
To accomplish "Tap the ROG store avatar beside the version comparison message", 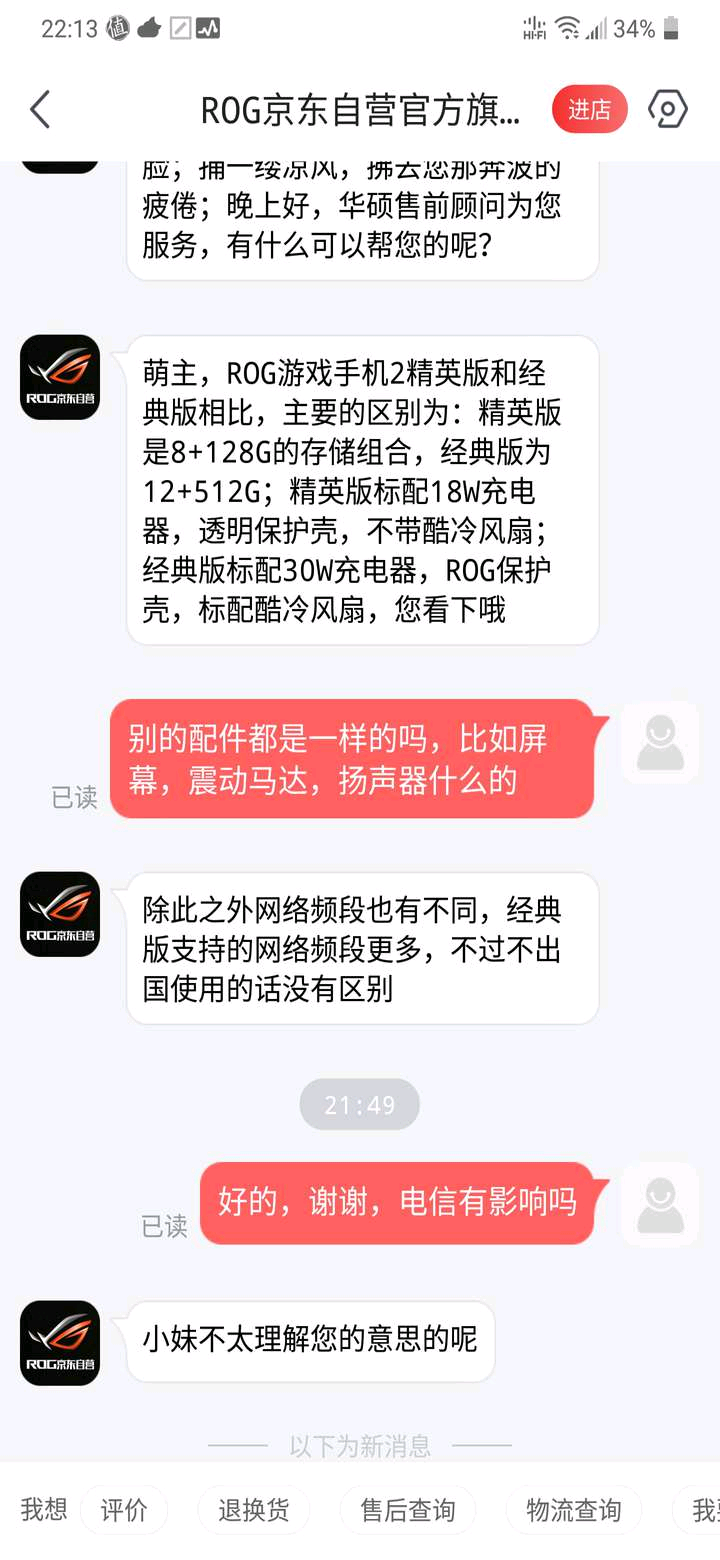I will tap(59, 377).
